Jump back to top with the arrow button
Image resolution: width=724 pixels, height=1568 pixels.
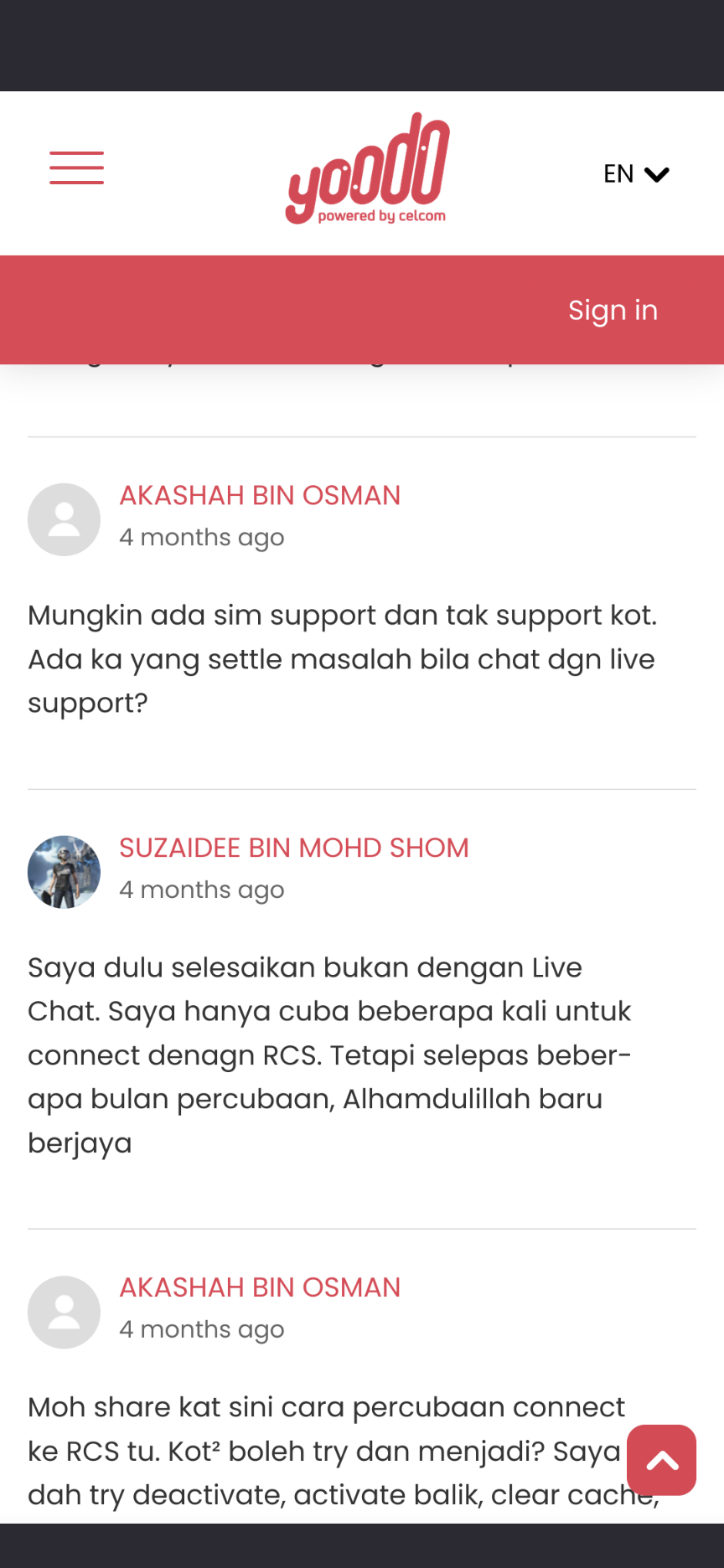coord(662,1460)
